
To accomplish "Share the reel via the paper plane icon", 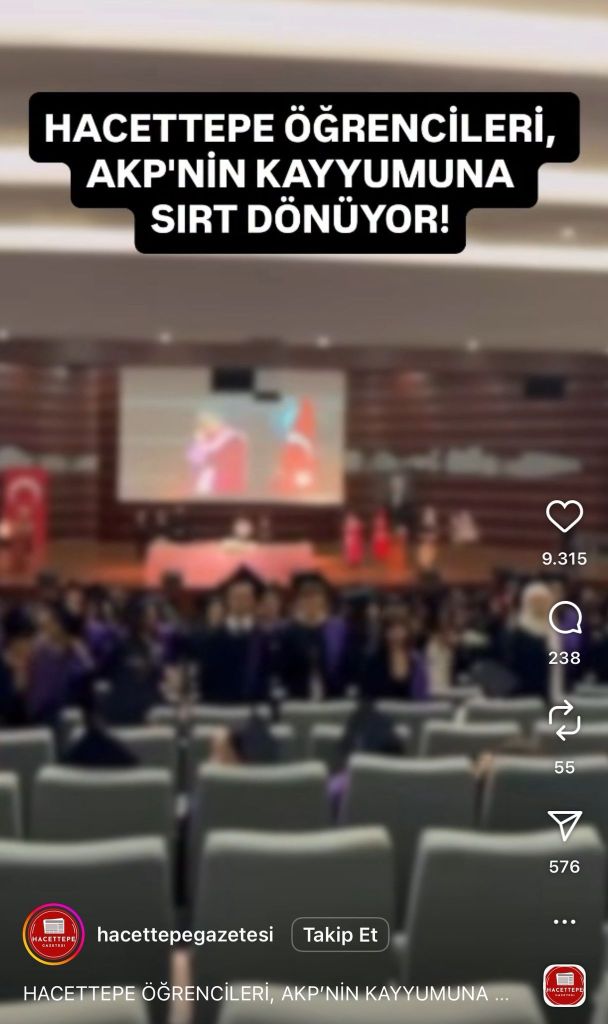I will point(564,825).
